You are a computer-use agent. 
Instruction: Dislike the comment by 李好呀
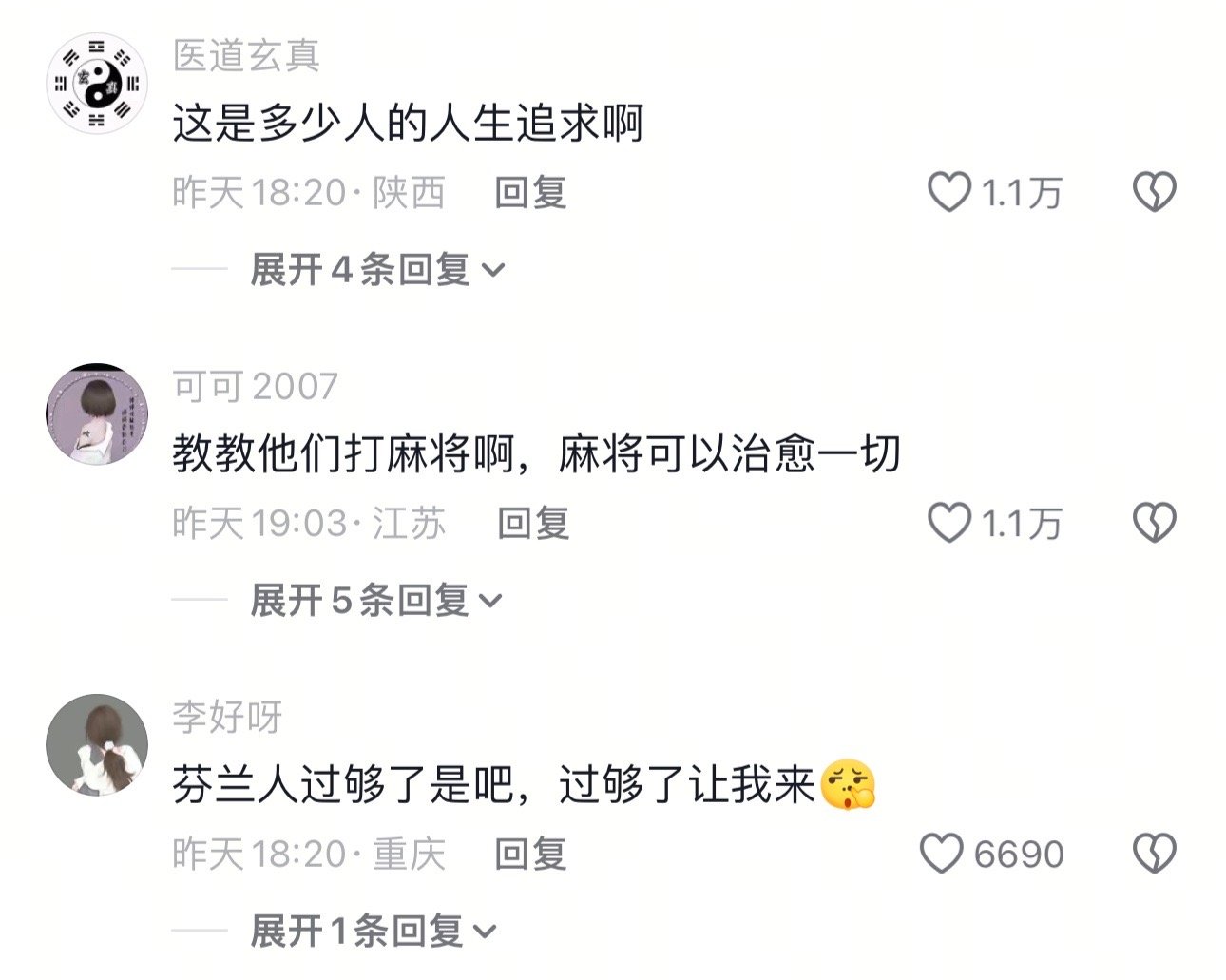point(1154,854)
